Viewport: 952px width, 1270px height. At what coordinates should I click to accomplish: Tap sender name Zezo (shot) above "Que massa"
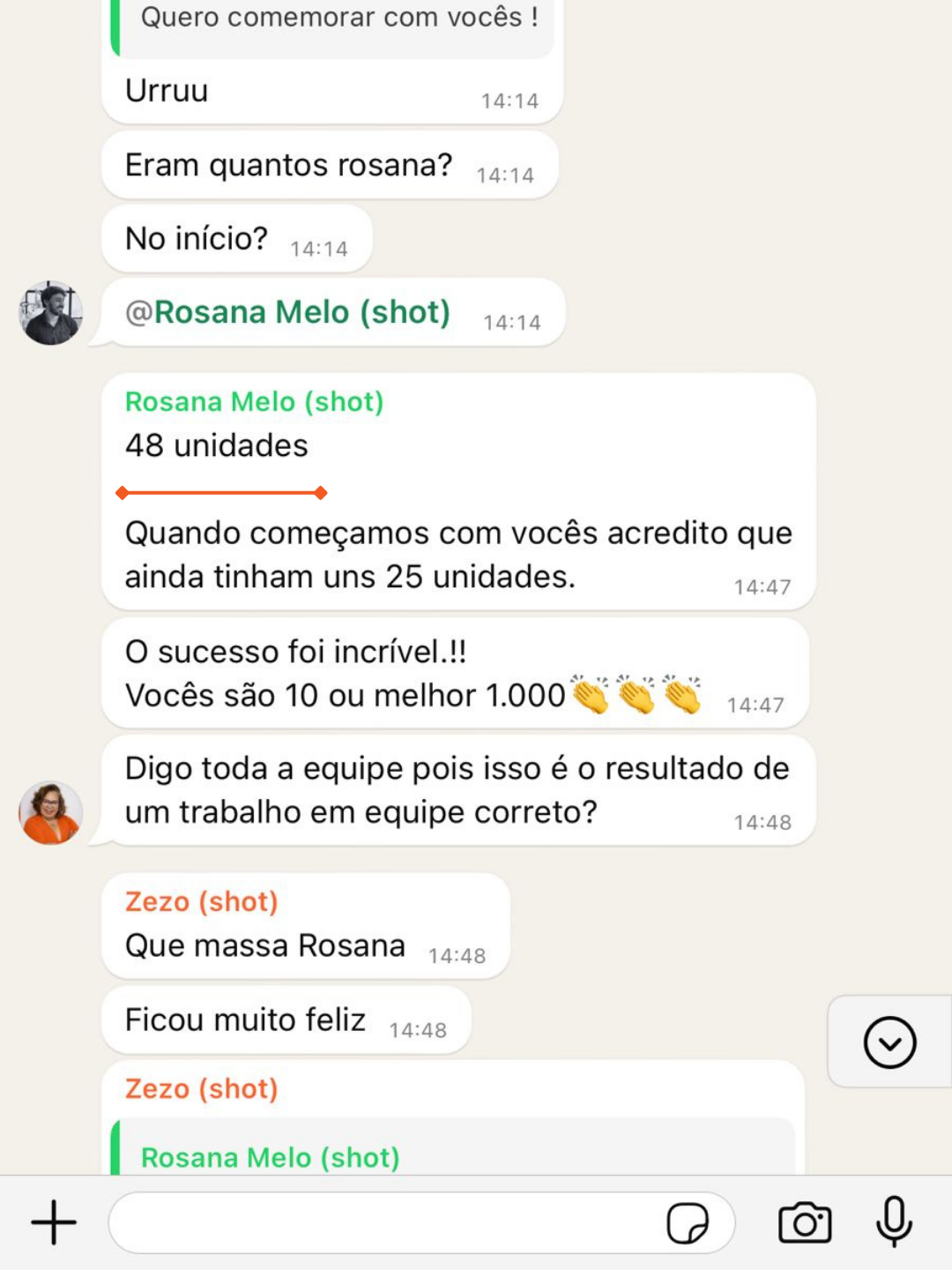[x=201, y=901]
